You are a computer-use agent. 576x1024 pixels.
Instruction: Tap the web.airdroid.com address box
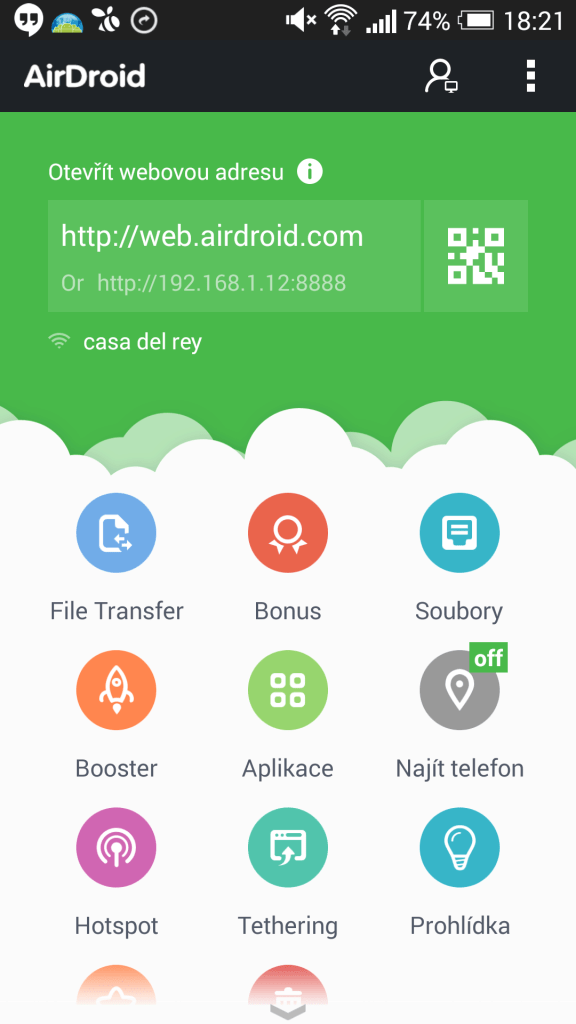(234, 255)
